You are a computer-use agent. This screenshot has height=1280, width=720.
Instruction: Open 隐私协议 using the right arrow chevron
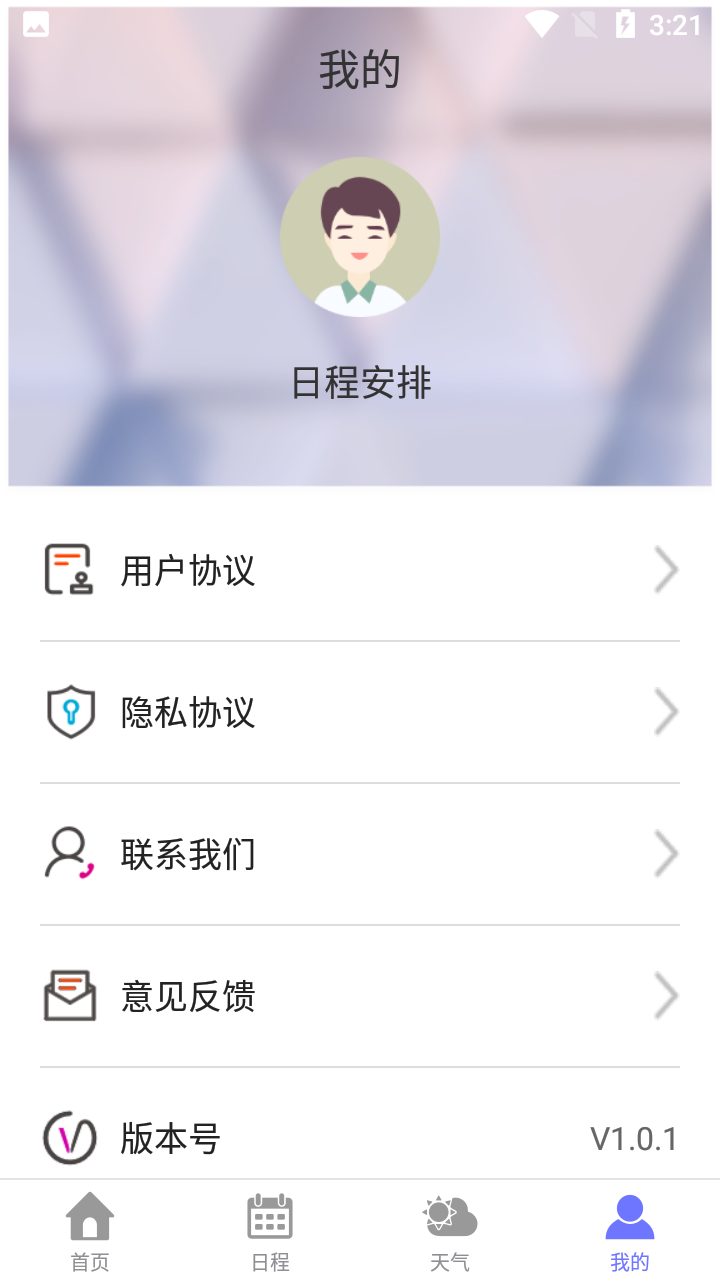665,711
